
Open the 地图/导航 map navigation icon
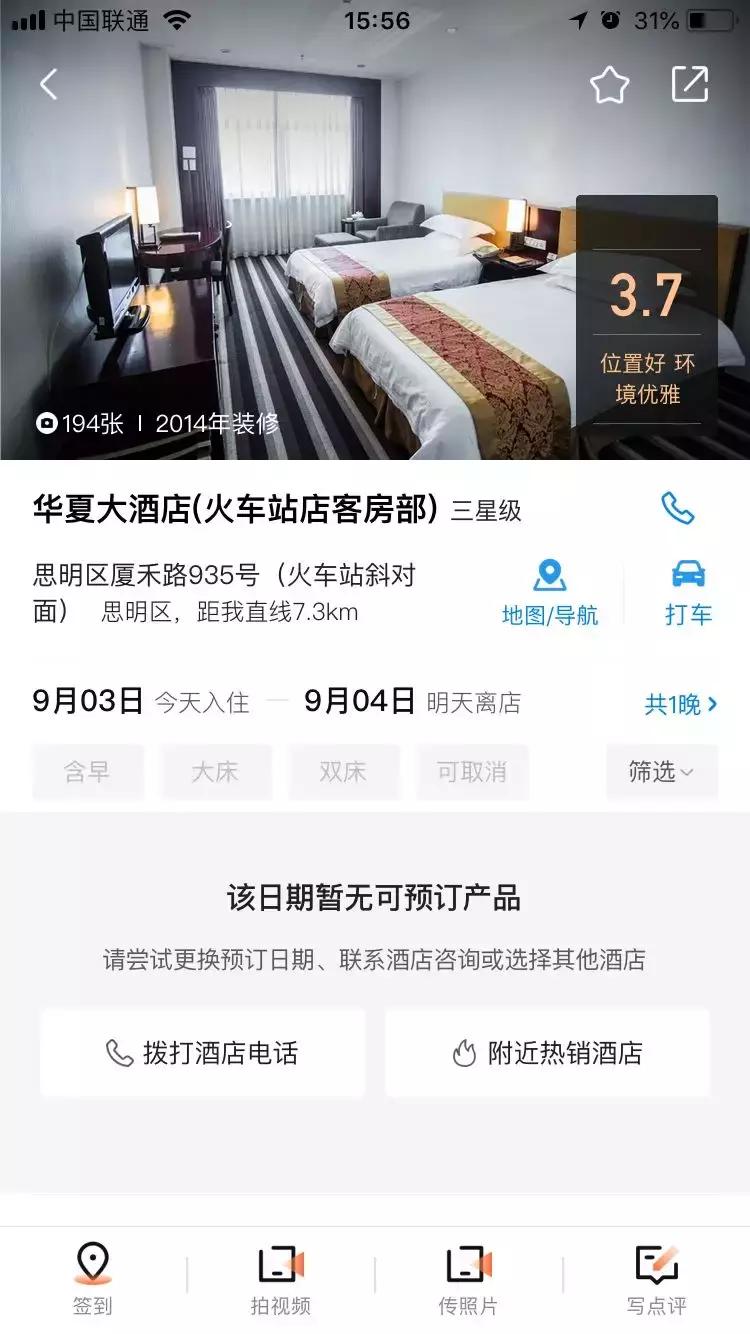coord(548,588)
